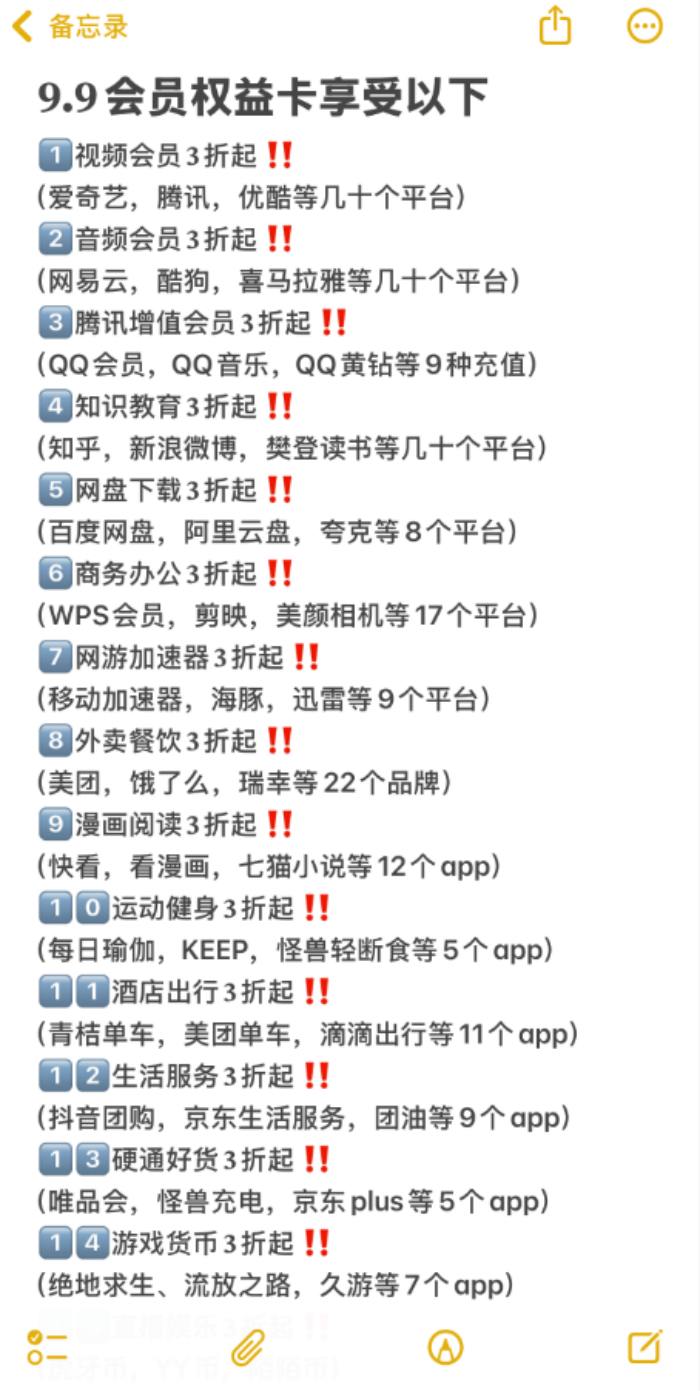This screenshot has height=1391, width=700.
Task: Compose a new note
Action: click(645, 1347)
